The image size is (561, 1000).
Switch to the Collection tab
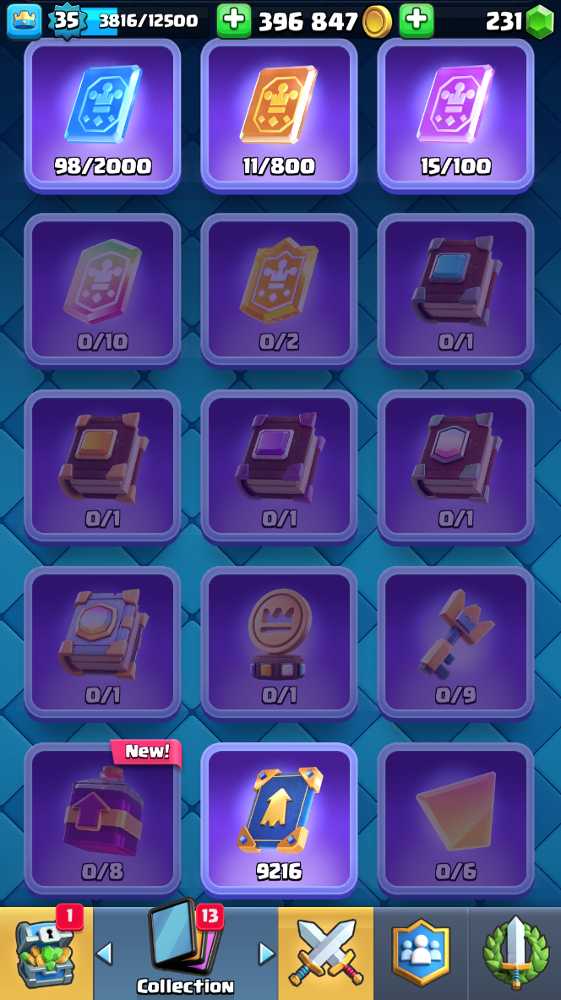click(185, 953)
